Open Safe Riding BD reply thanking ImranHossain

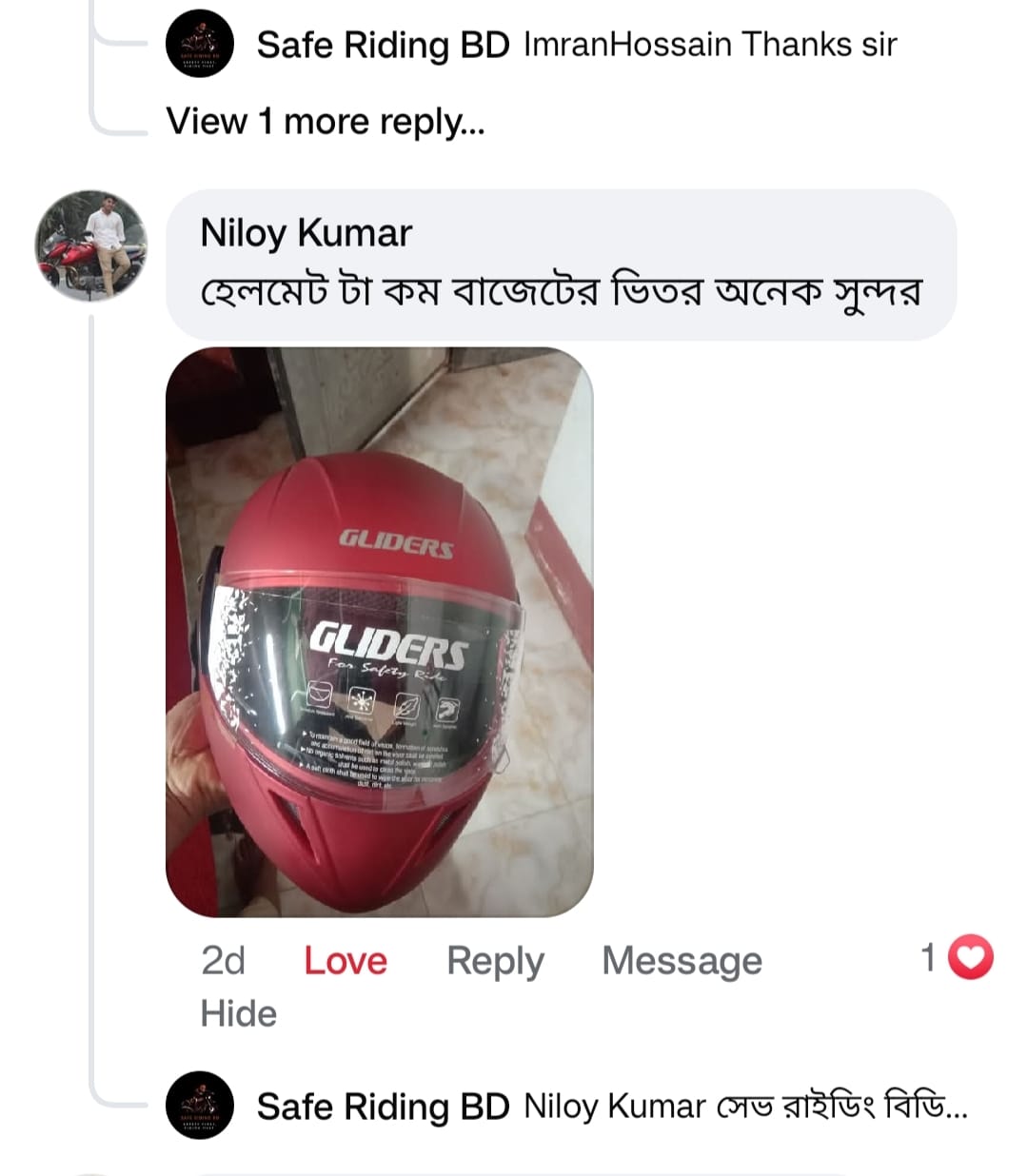709,45
